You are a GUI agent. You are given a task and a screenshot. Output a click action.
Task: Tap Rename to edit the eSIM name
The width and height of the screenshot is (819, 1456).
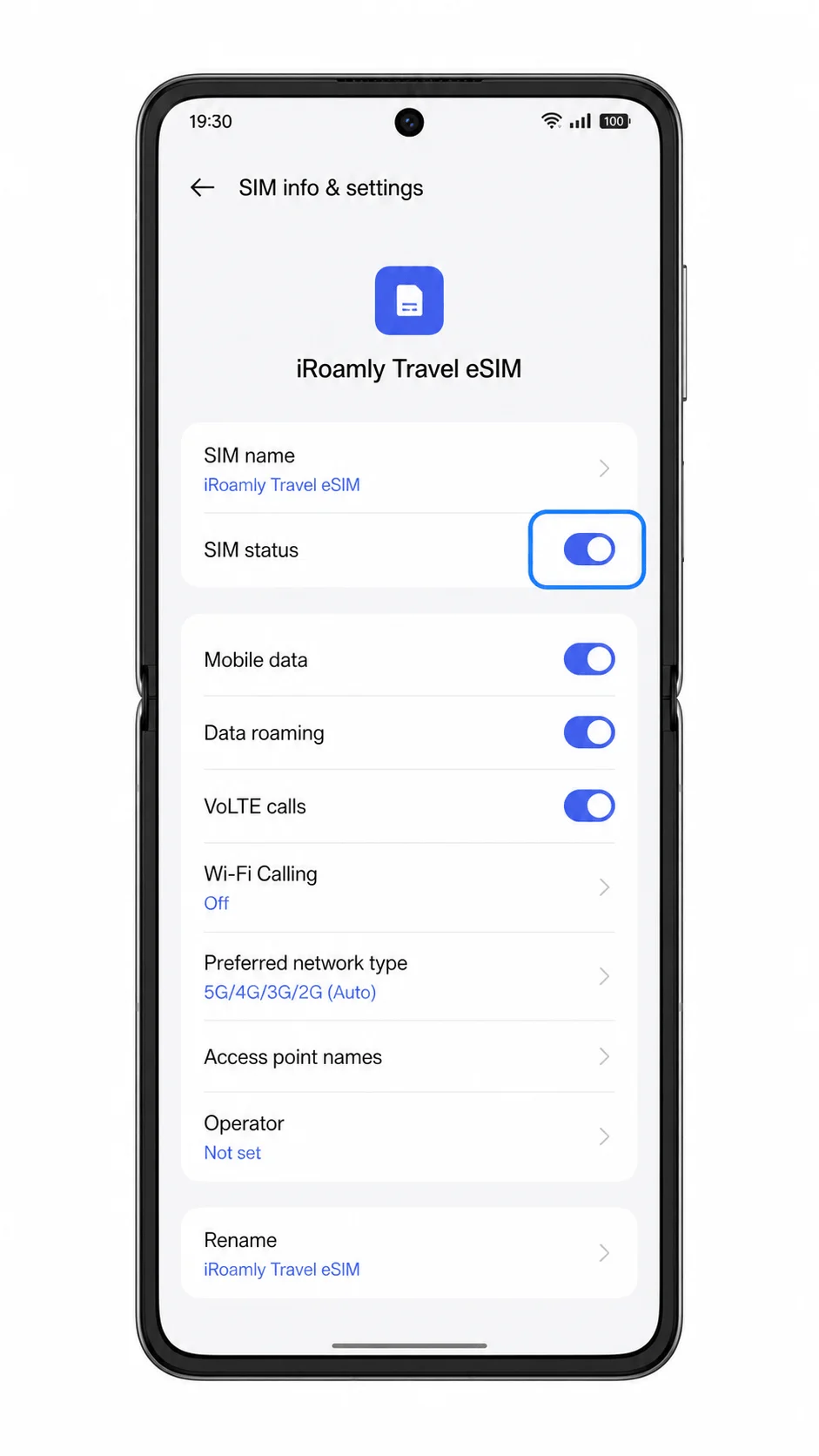[409, 1253]
